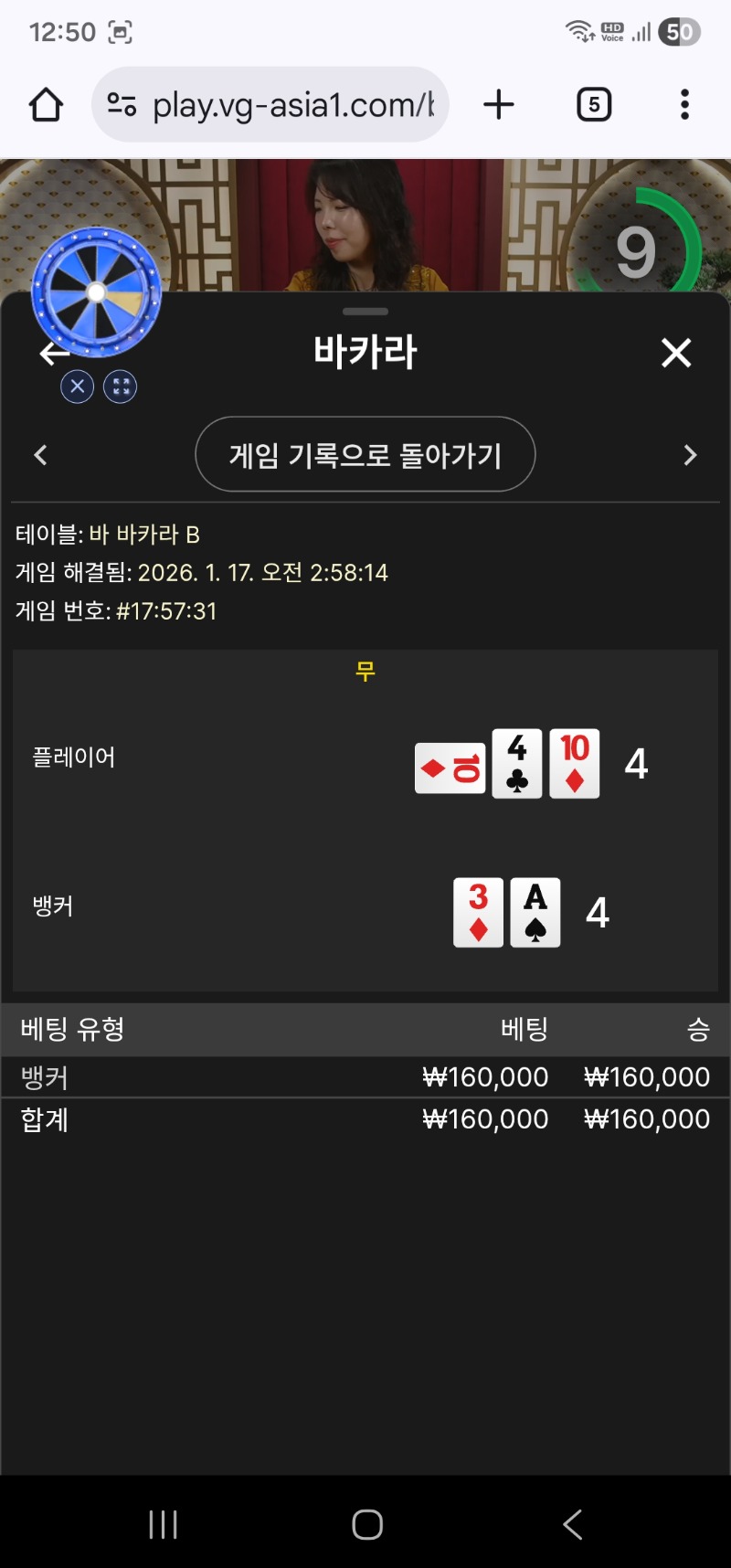The height and width of the screenshot is (1568, 731).
Task: Open a new browser tab
Action: (x=499, y=105)
